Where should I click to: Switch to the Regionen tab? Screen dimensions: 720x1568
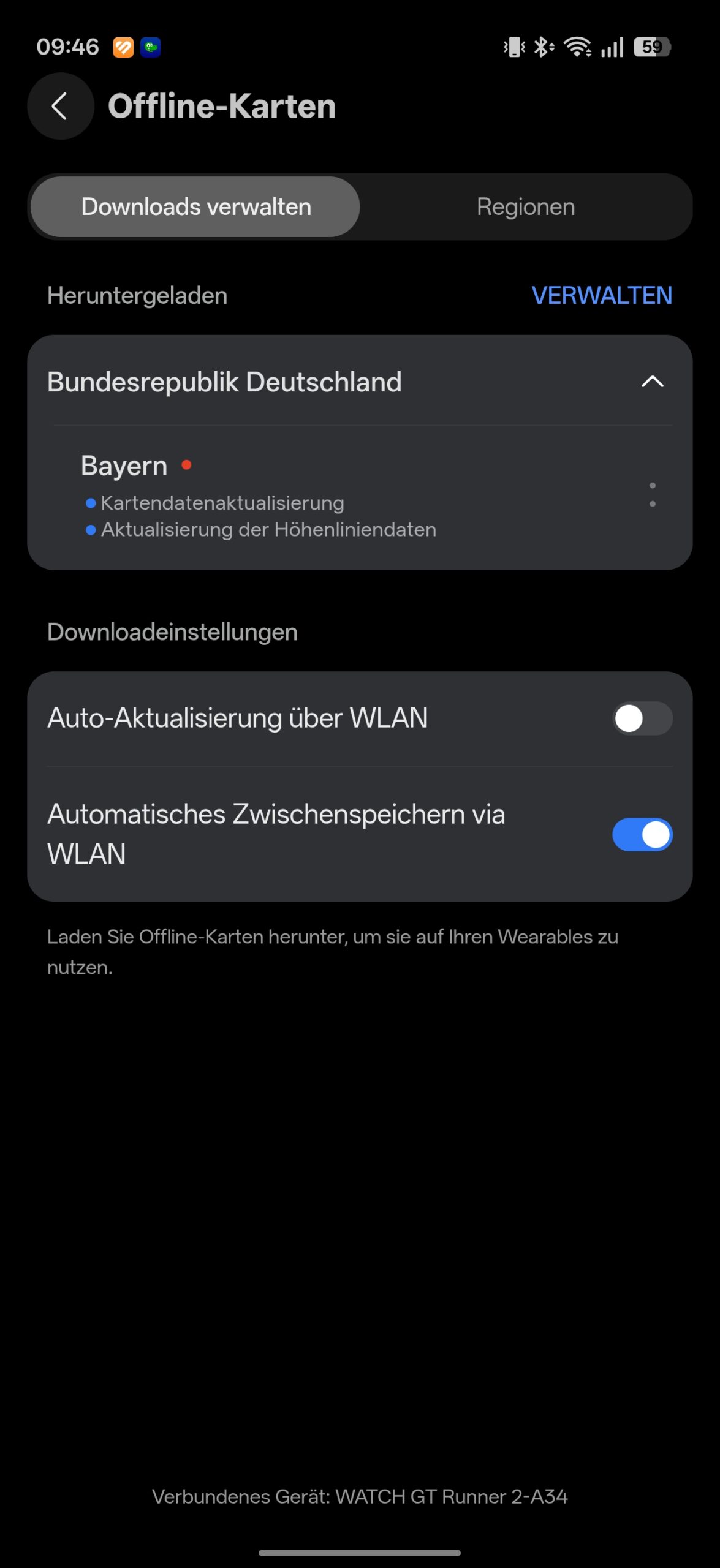pyautogui.click(x=525, y=207)
